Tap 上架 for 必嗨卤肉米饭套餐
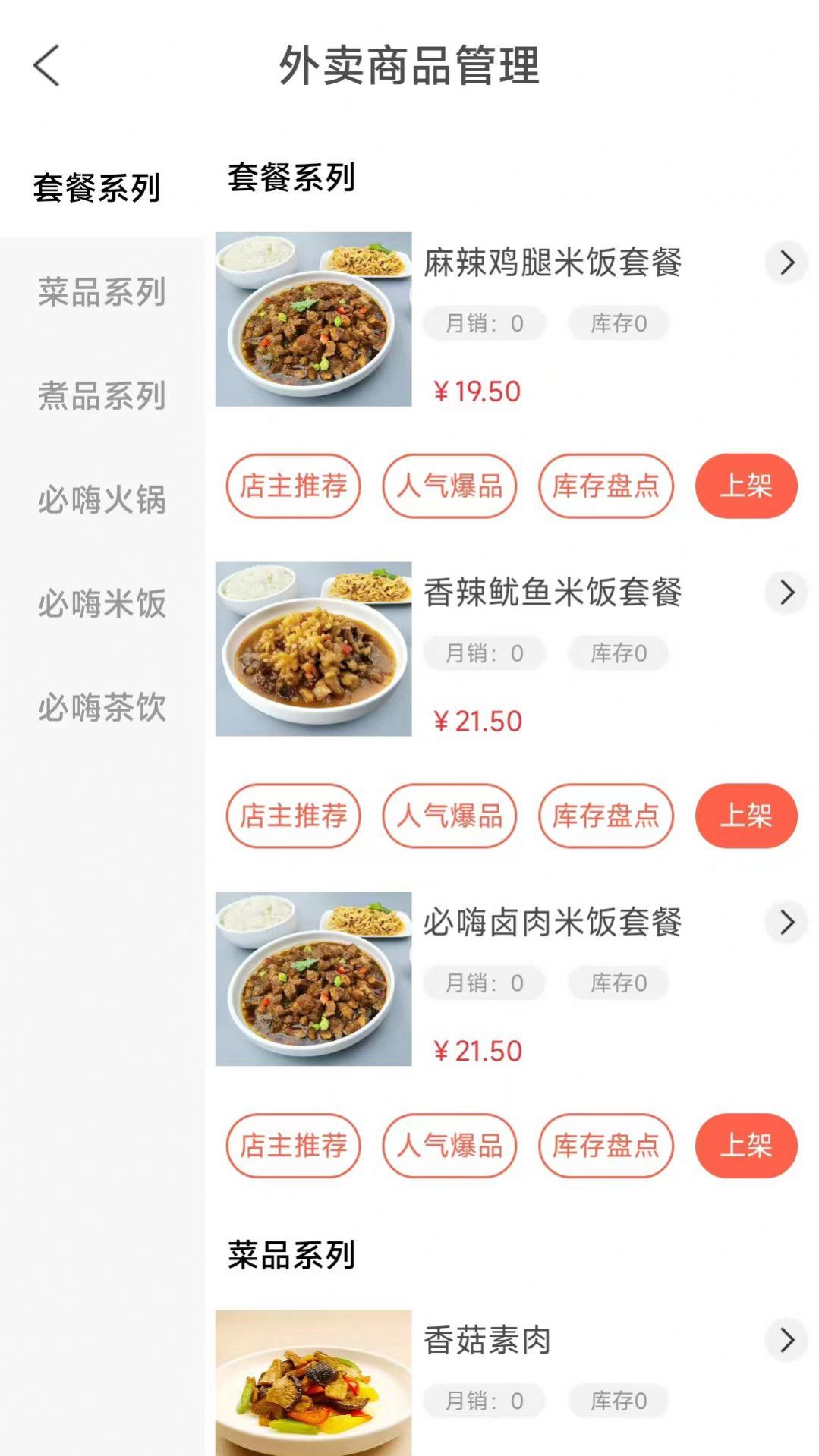The image size is (819, 1456). (x=746, y=1146)
